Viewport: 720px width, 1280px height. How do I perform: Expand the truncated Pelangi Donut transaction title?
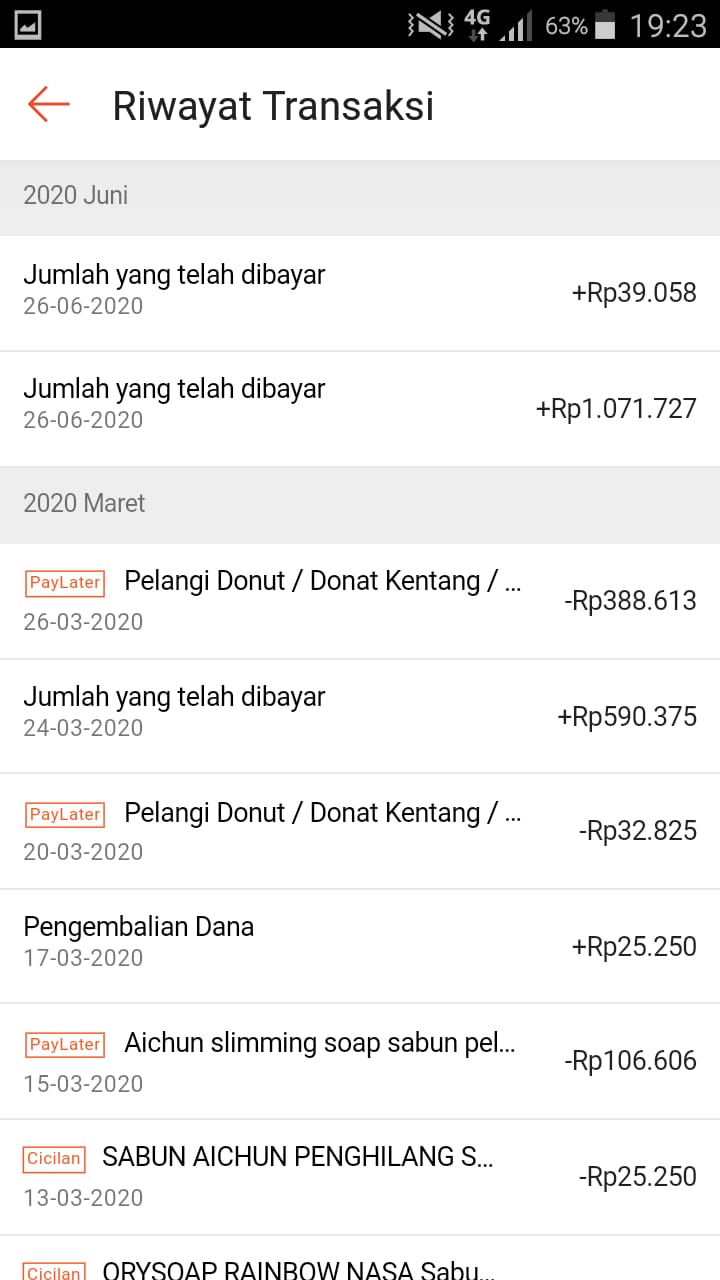point(320,582)
